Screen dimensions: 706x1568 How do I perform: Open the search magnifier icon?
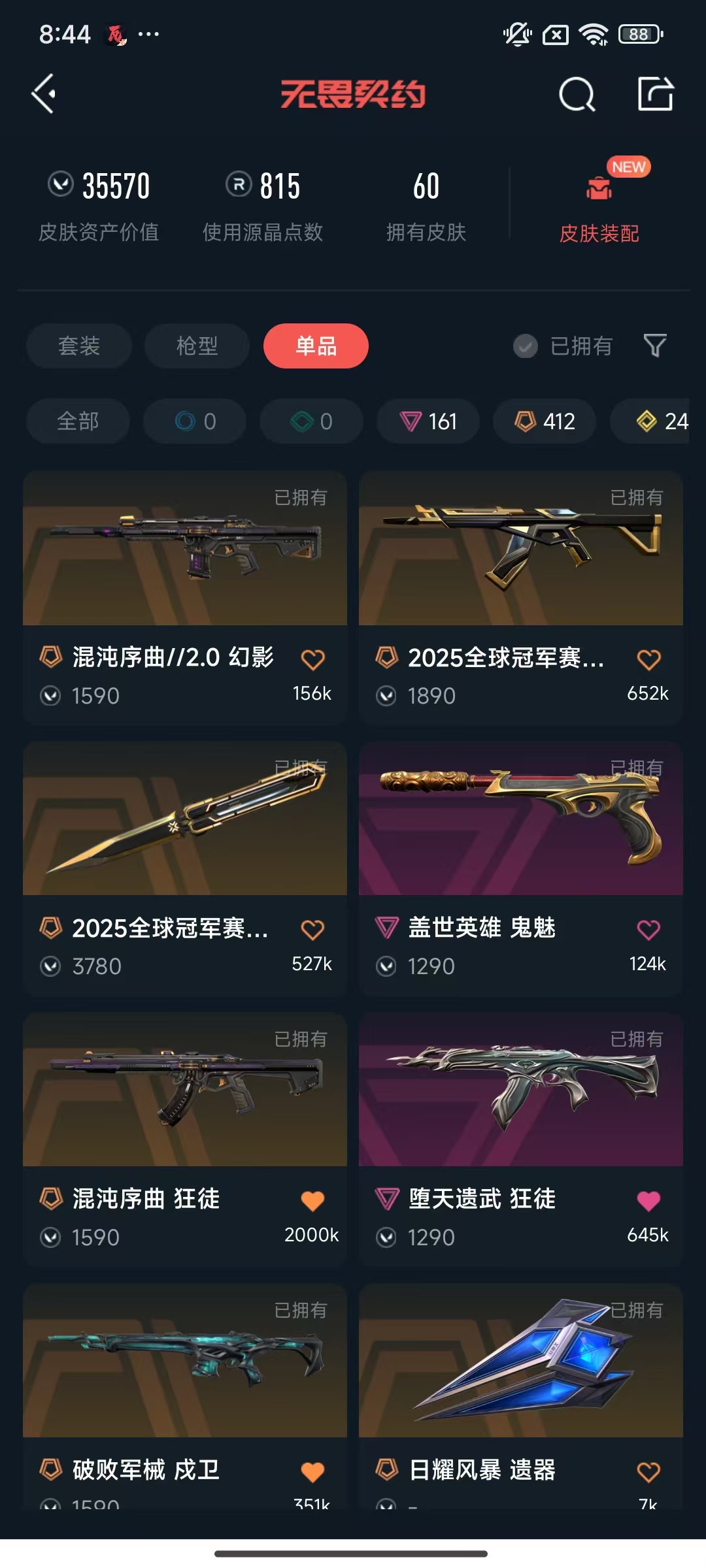pyautogui.click(x=577, y=95)
